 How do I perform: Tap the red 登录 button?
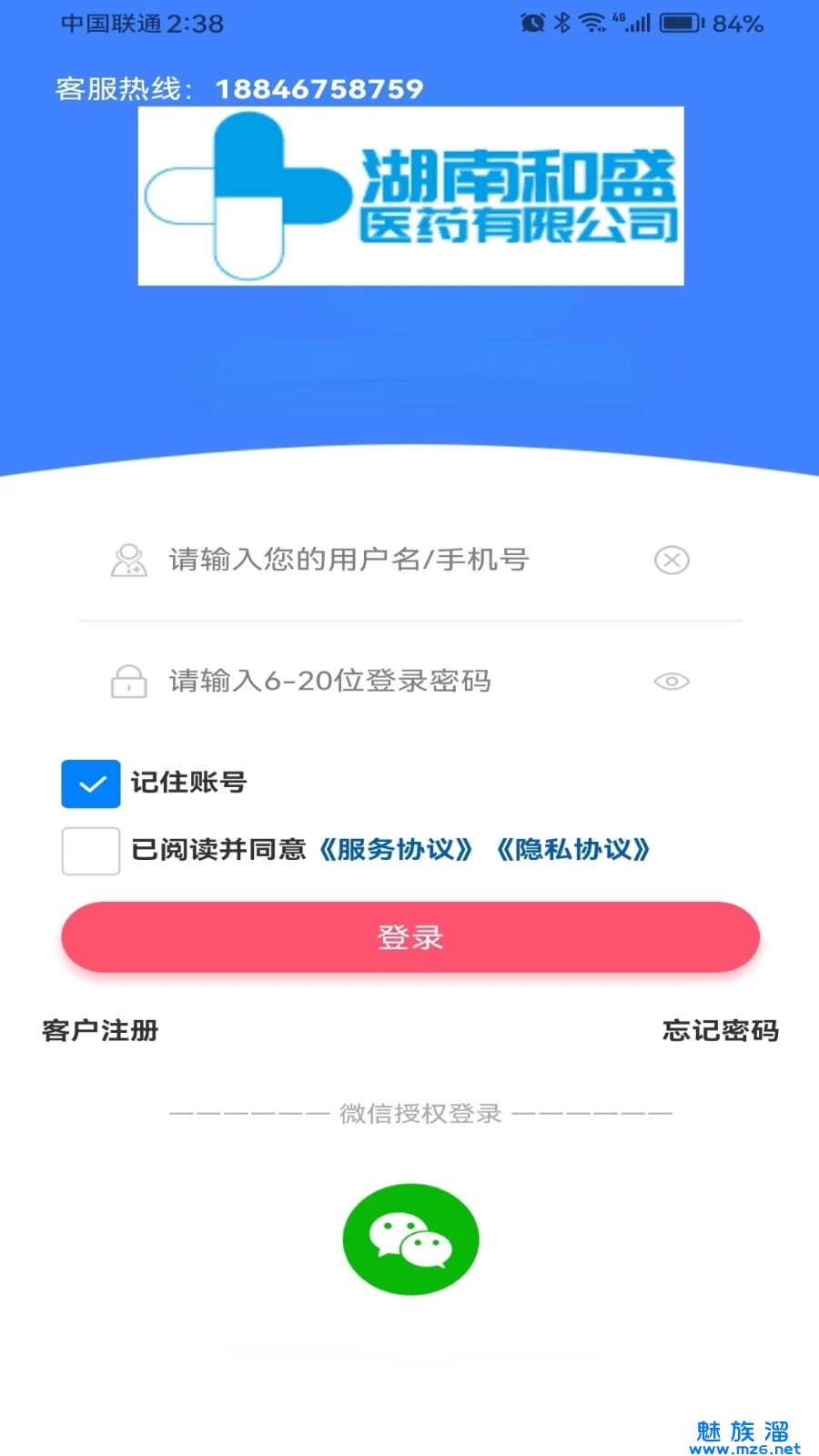click(x=410, y=937)
